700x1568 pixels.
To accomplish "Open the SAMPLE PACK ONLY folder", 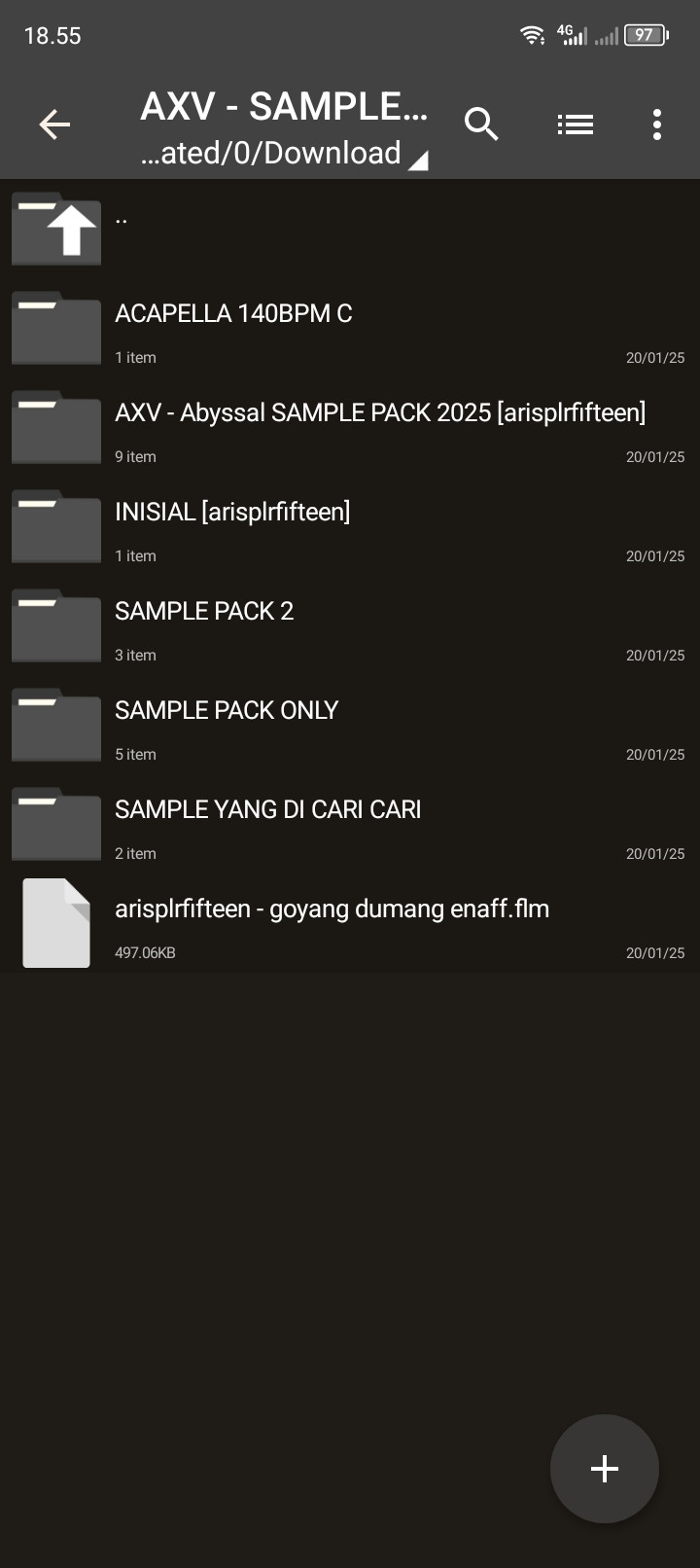I will tap(350, 725).
